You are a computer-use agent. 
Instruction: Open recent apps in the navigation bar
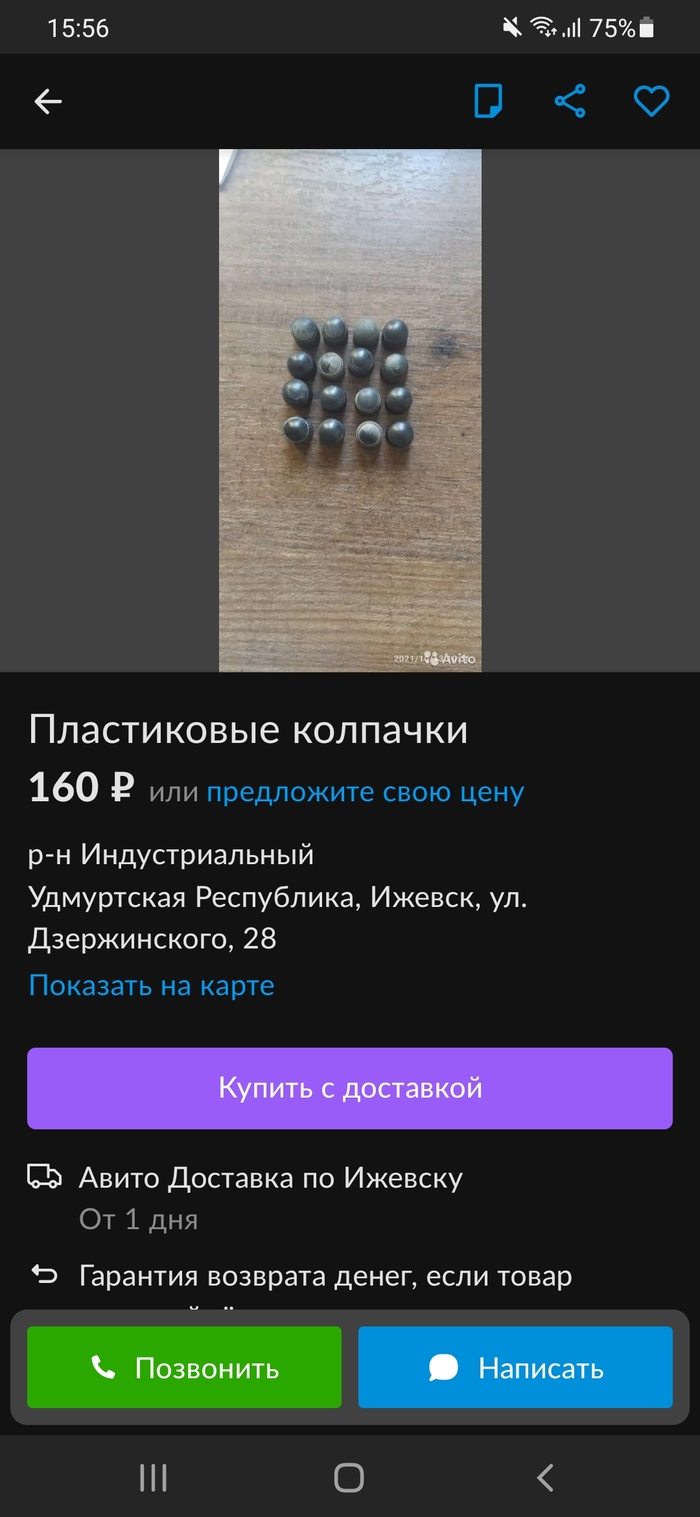(153, 1477)
